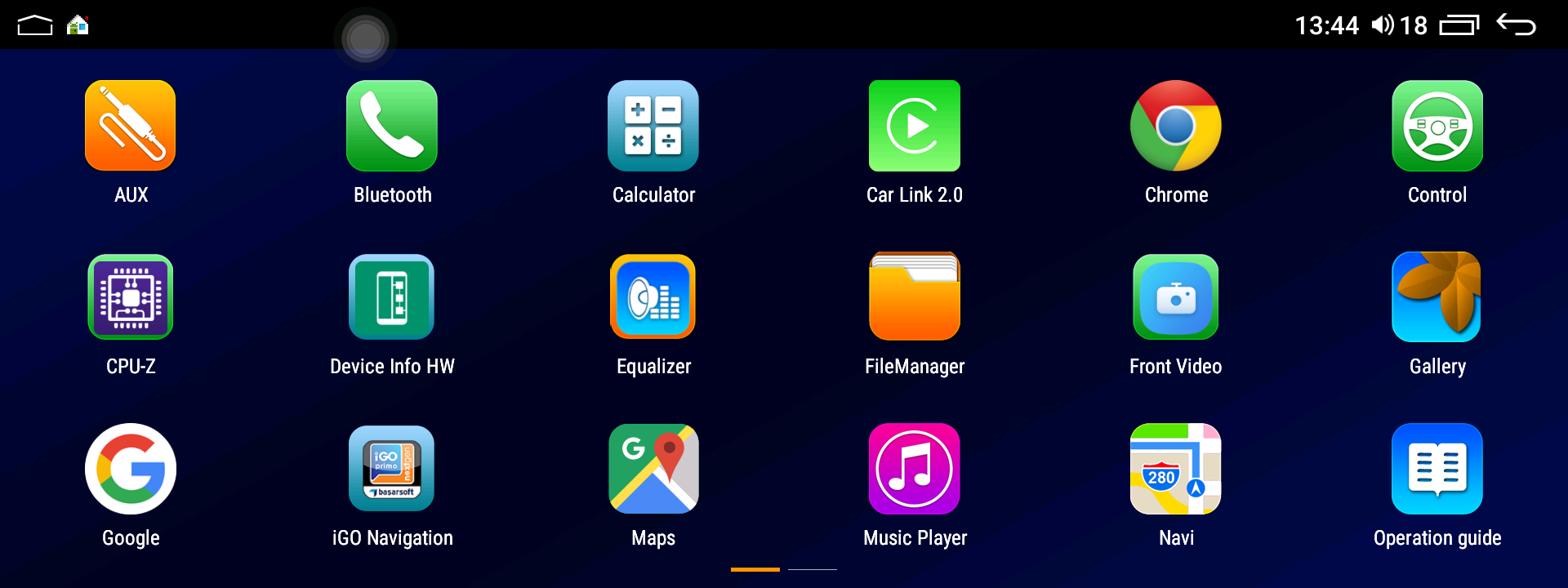Tap the back arrow in the top bar

click(1516, 25)
